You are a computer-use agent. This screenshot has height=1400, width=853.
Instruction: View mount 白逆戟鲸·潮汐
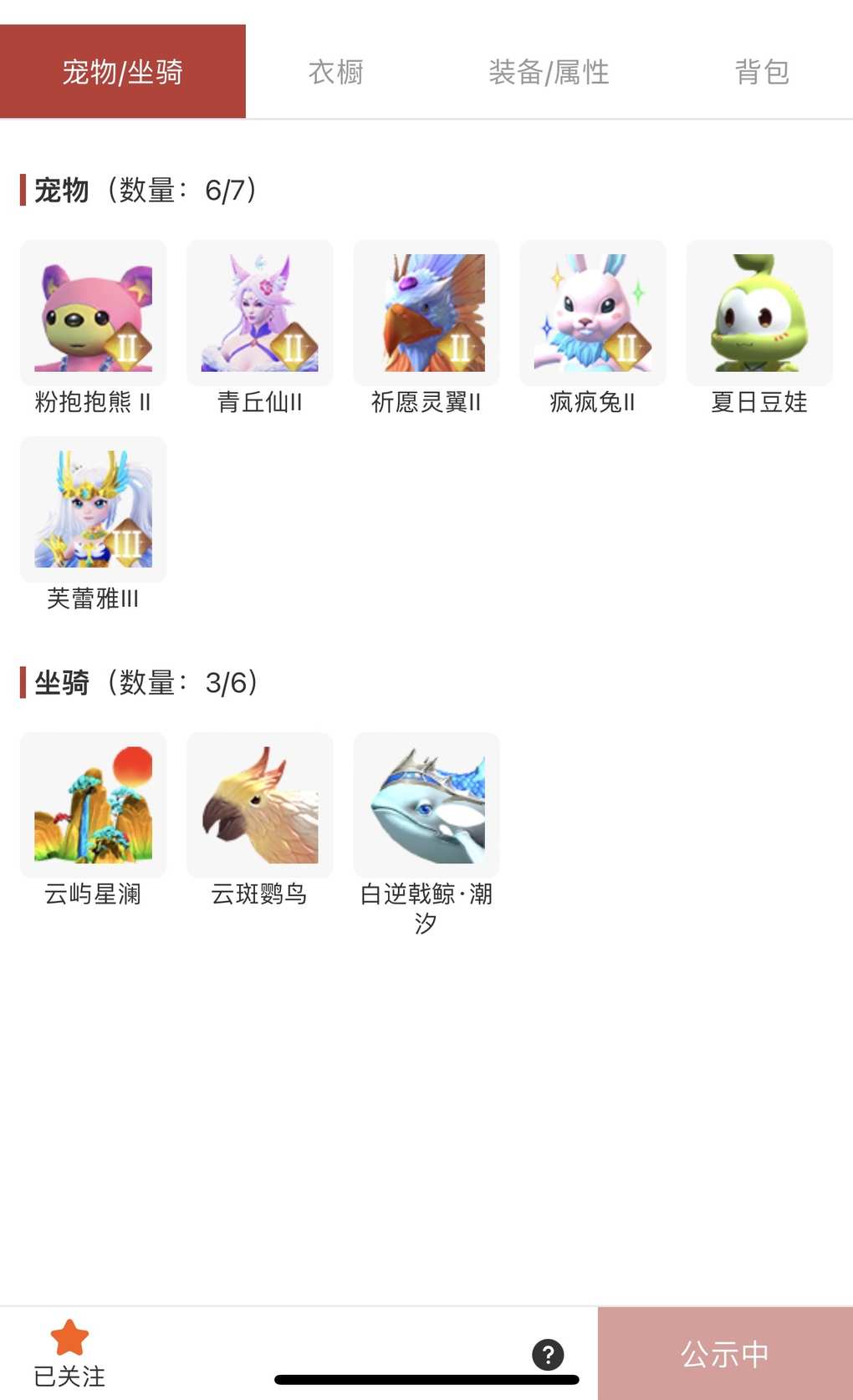[x=426, y=806]
